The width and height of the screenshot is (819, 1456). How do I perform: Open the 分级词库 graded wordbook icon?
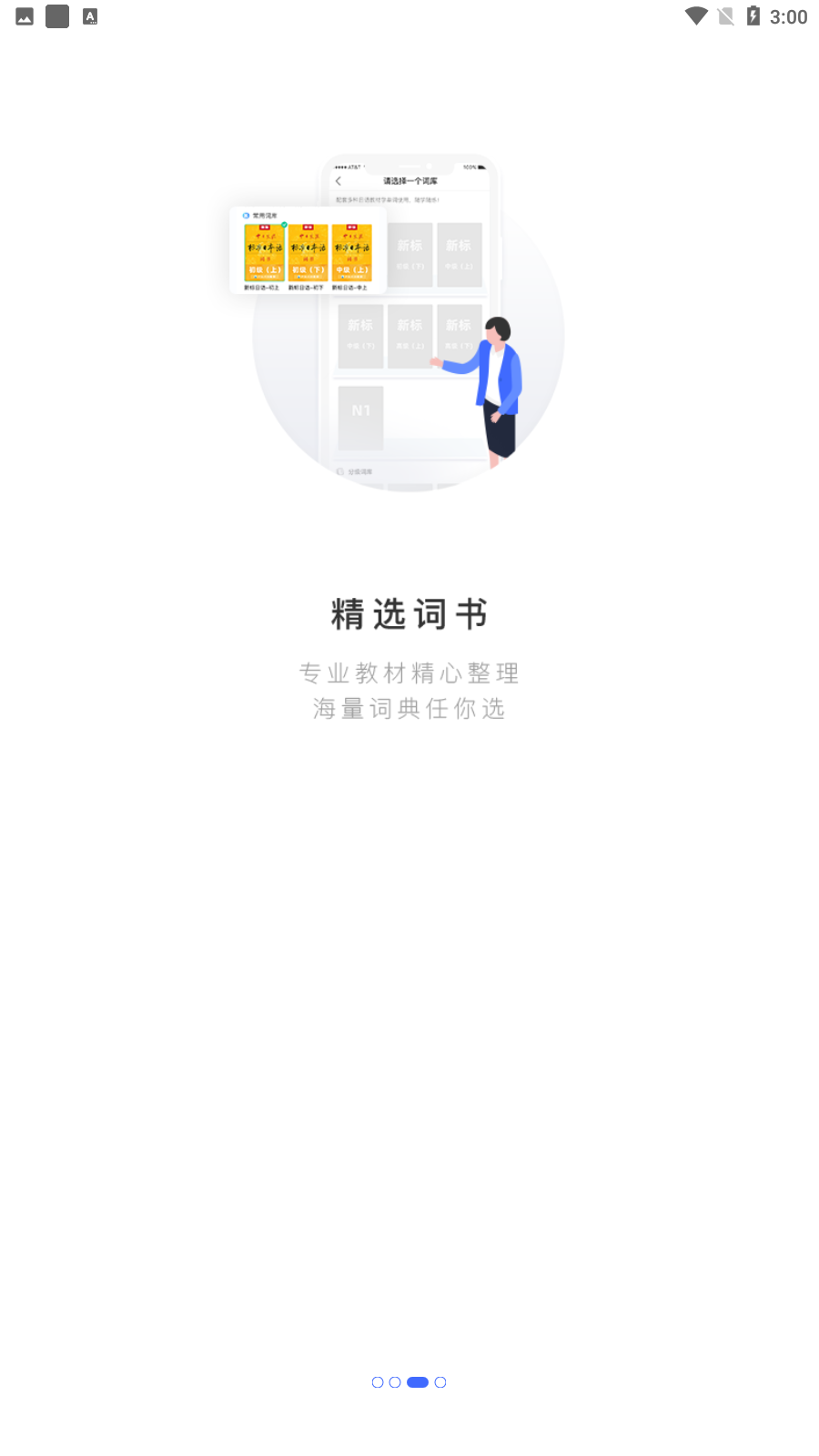point(342,472)
